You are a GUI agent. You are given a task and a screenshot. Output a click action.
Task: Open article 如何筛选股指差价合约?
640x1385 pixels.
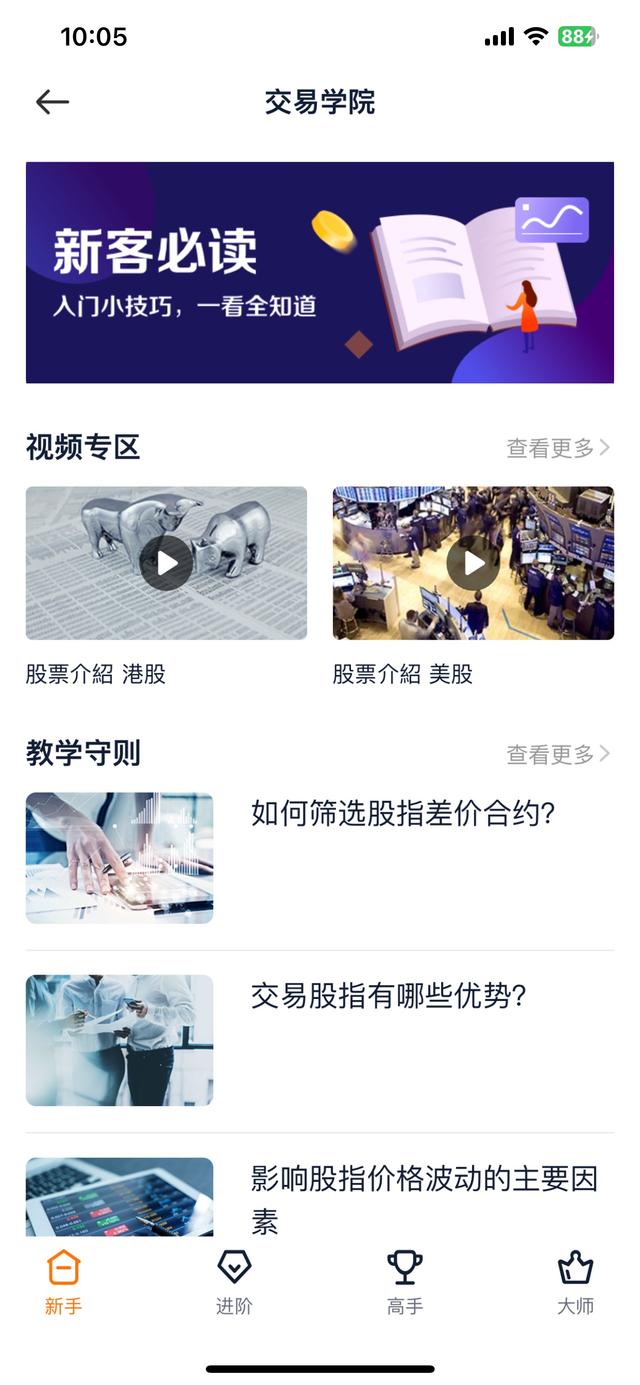point(402,814)
